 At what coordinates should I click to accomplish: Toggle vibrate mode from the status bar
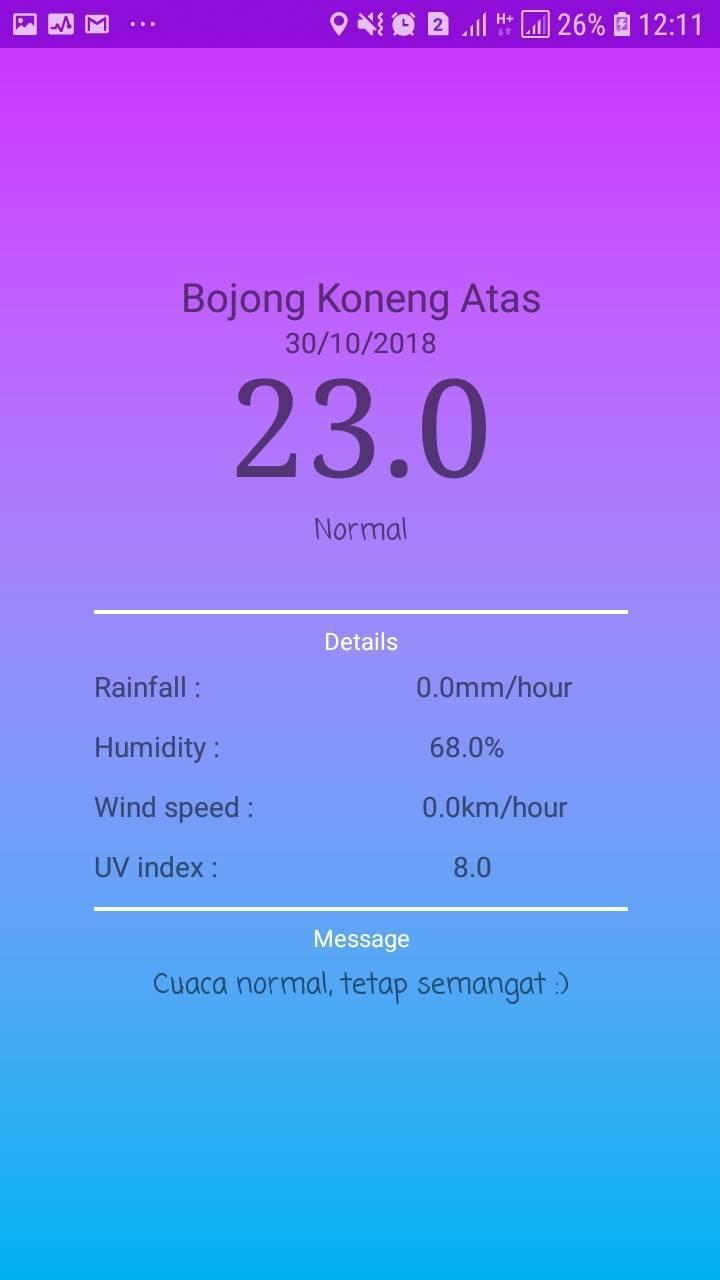click(371, 22)
